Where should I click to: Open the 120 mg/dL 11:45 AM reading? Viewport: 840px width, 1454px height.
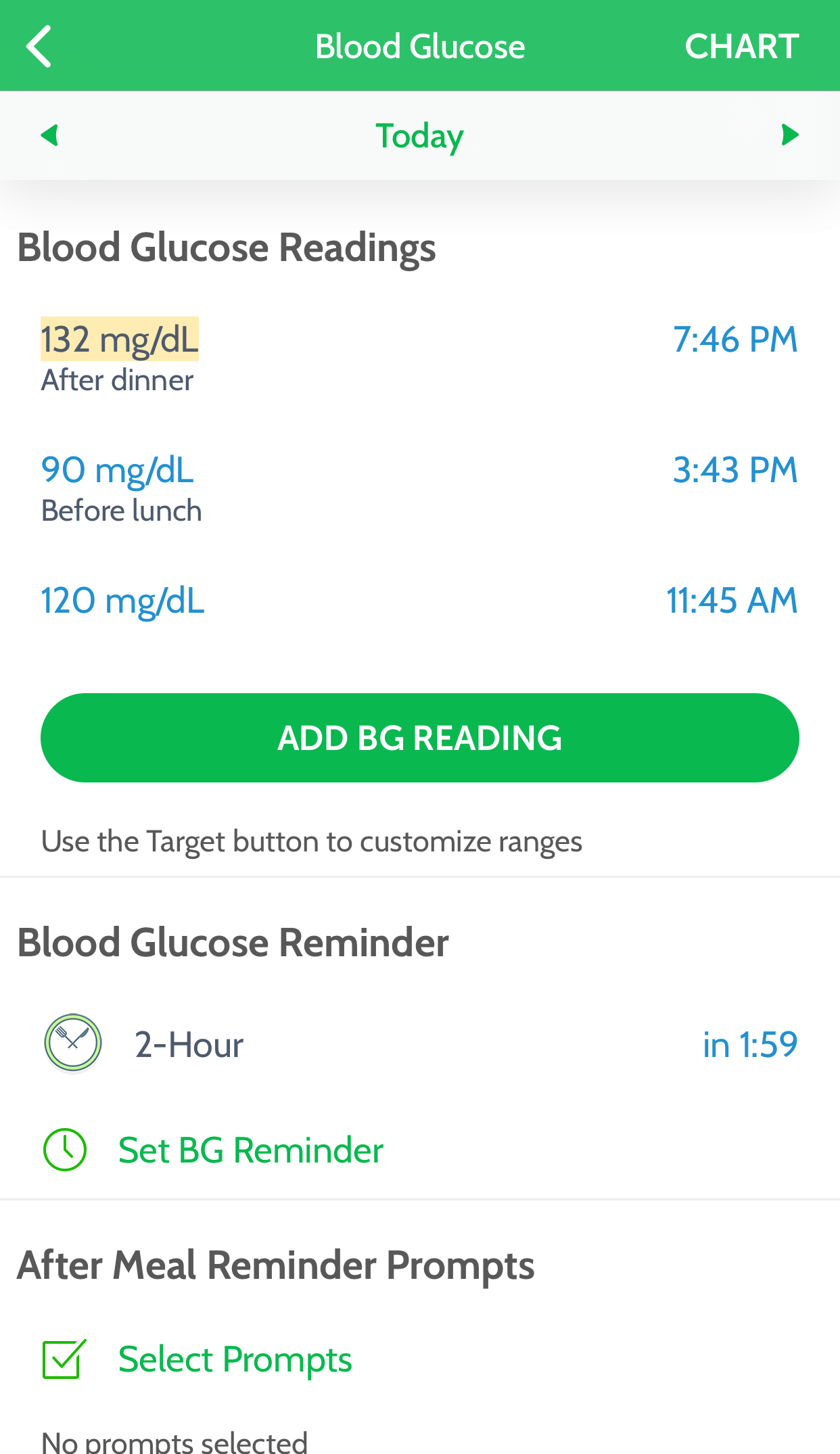click(x=122, y=601)
